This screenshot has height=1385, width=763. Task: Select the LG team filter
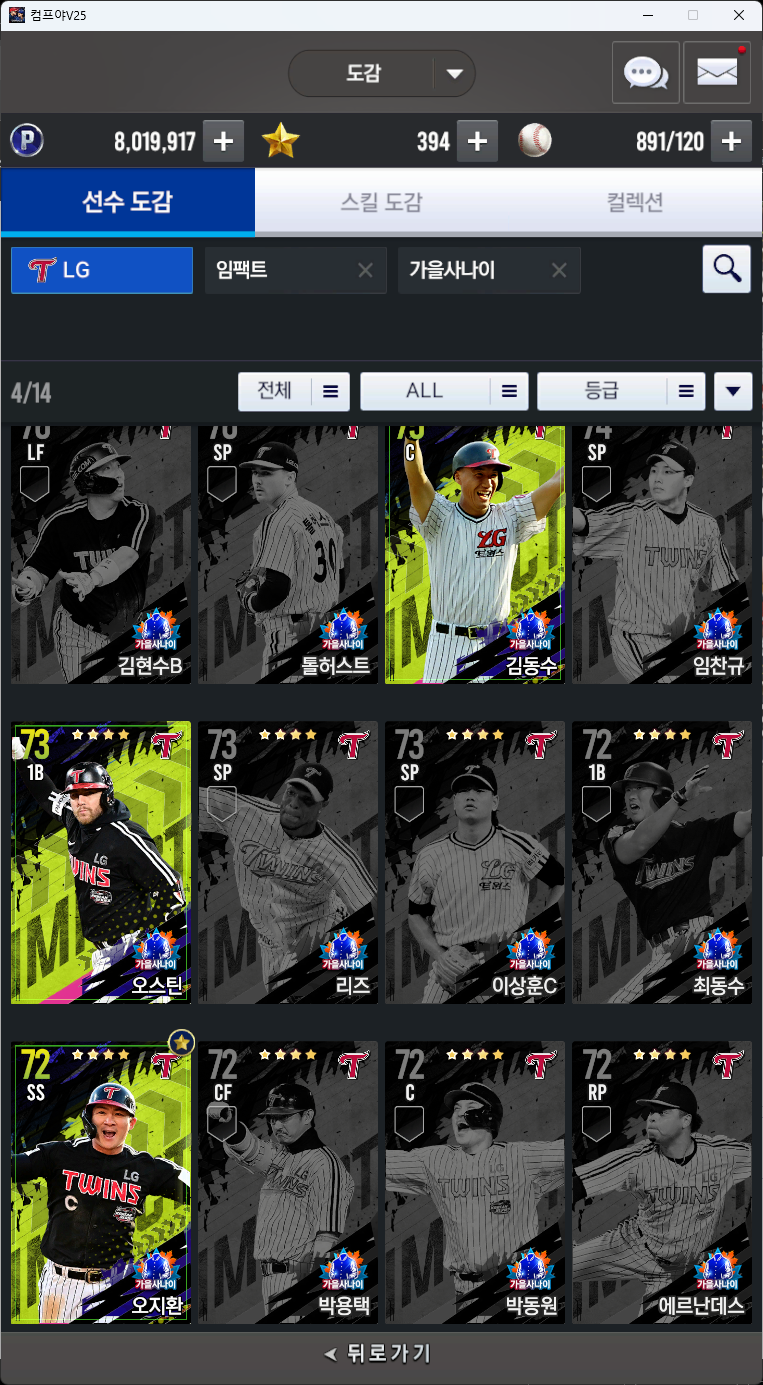102,270
